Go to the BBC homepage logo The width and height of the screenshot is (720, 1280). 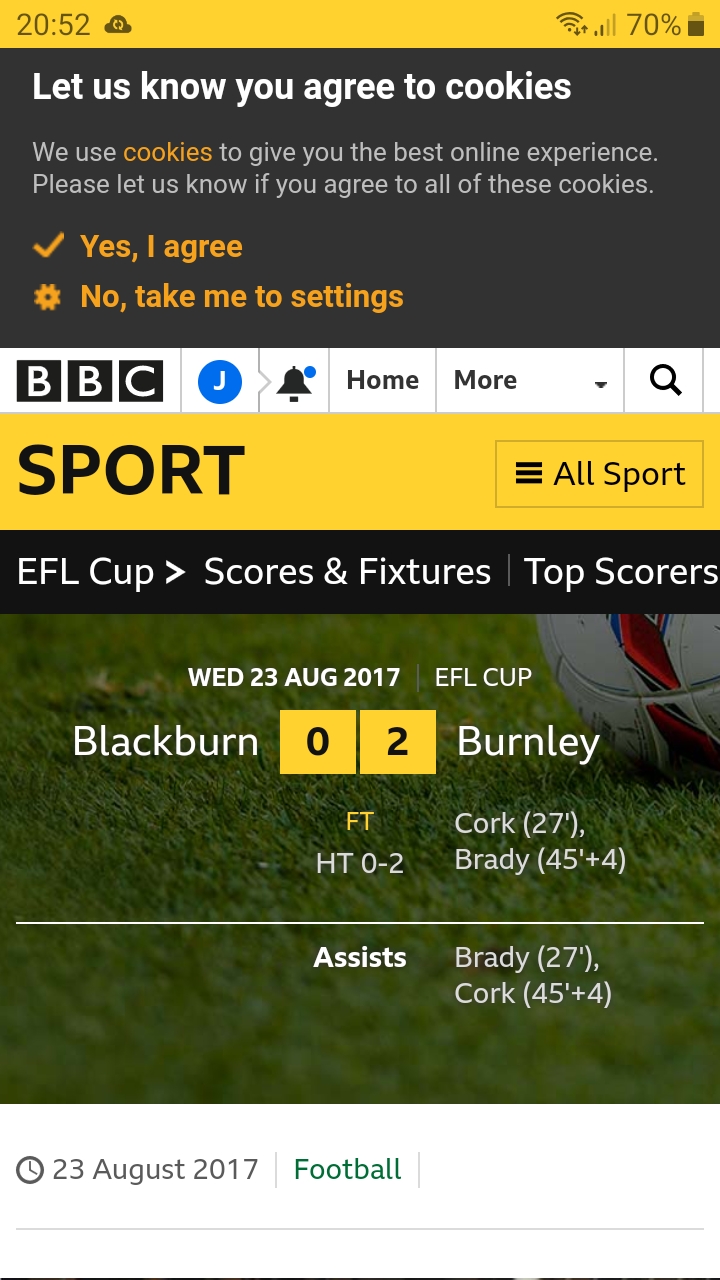pyautogui.click(x=89, y=381)
